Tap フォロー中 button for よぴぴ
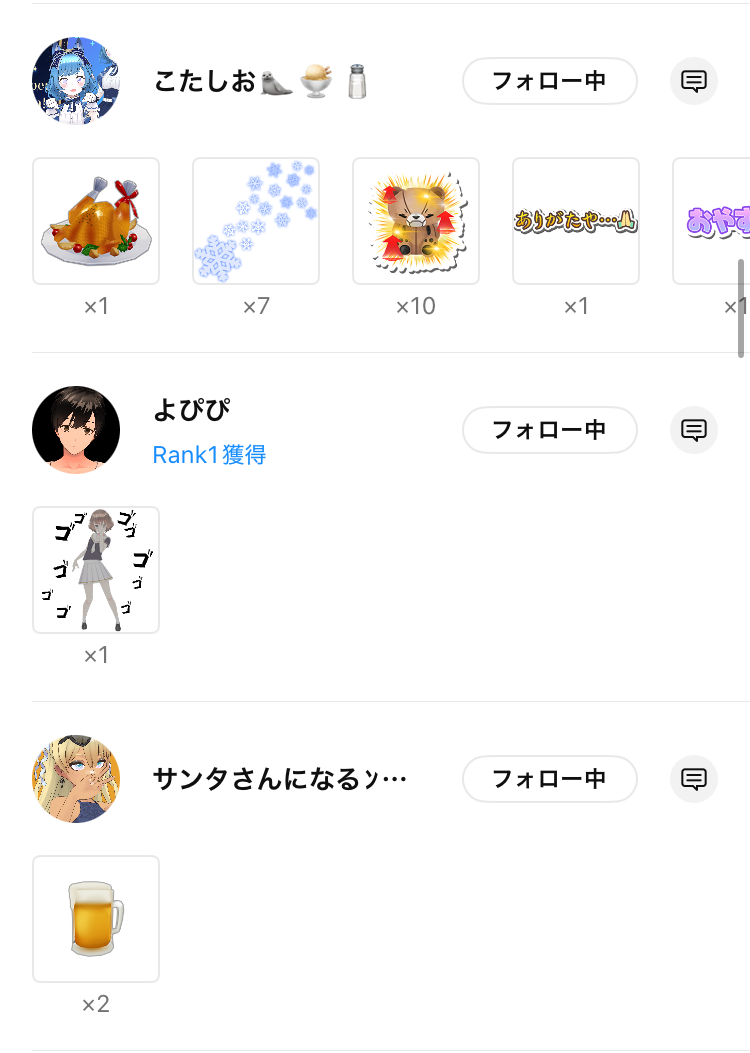This screenshot has width=750, height=1053. click(549, 430)
